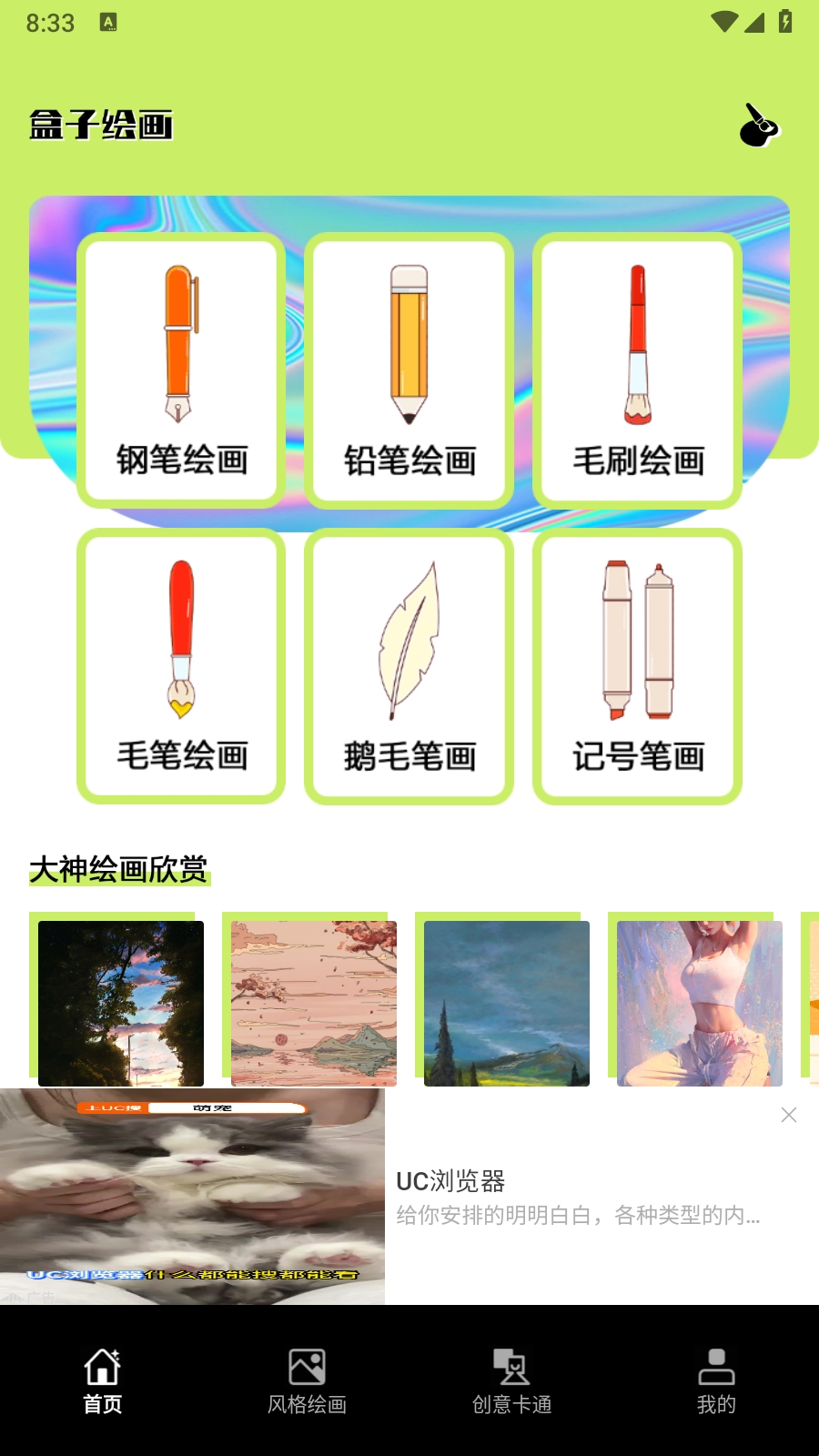Image resolution: width=819 pixels, height=1456 pixels.
Task: Choose the 毛笔绘画 ink brush card
Action: click(x=181, y=666)
